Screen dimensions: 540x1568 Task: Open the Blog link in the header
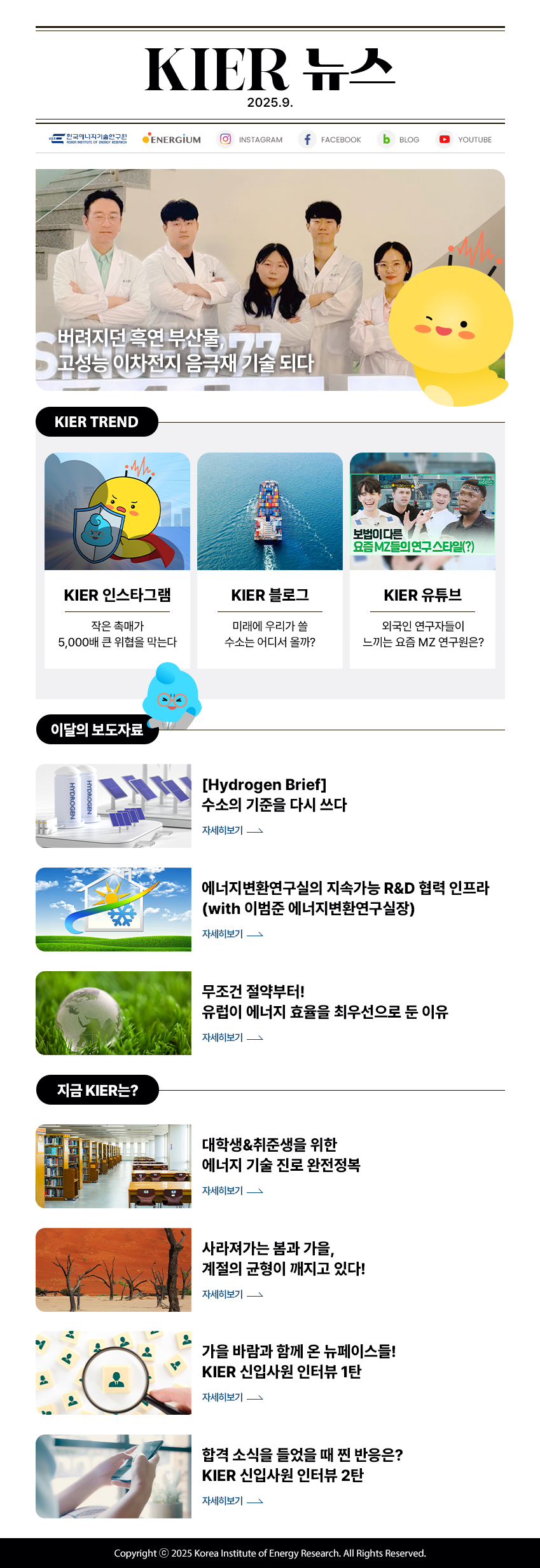pyautogui.click(x=399, y=139)
